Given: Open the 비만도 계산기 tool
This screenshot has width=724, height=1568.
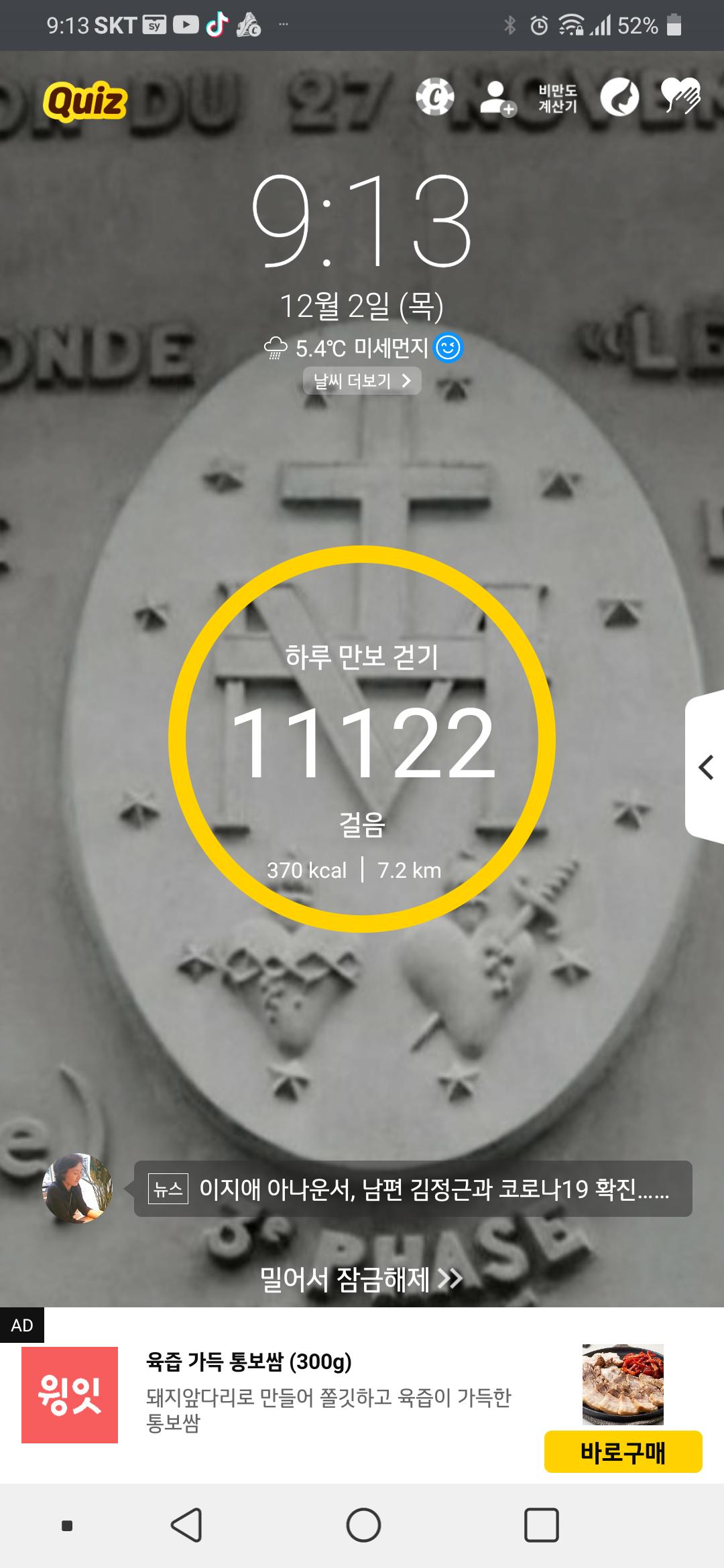Looking at the screenshot, I should [x=558, y=99].
